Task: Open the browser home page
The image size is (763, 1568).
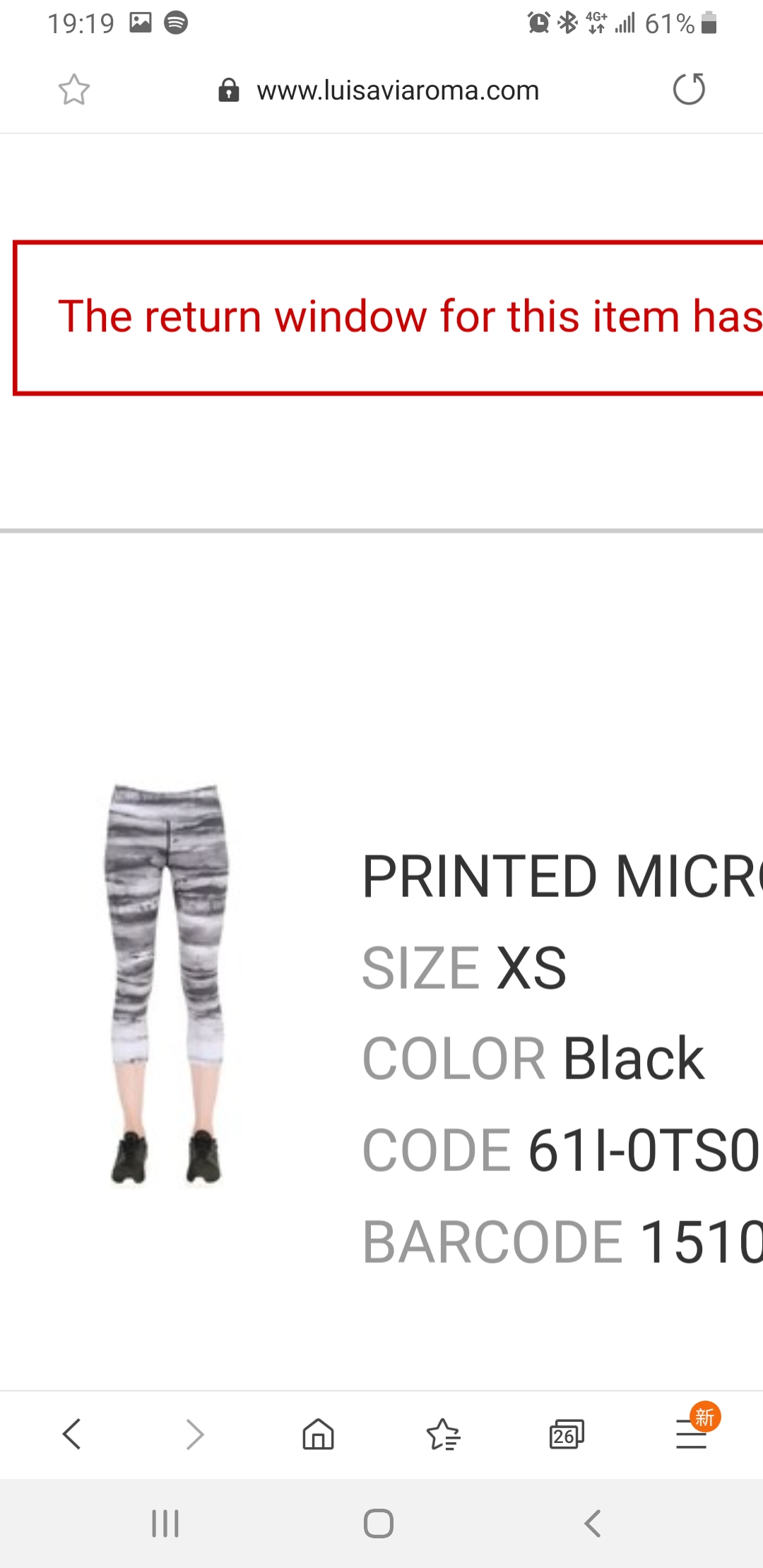Action: pos(318,1434)
